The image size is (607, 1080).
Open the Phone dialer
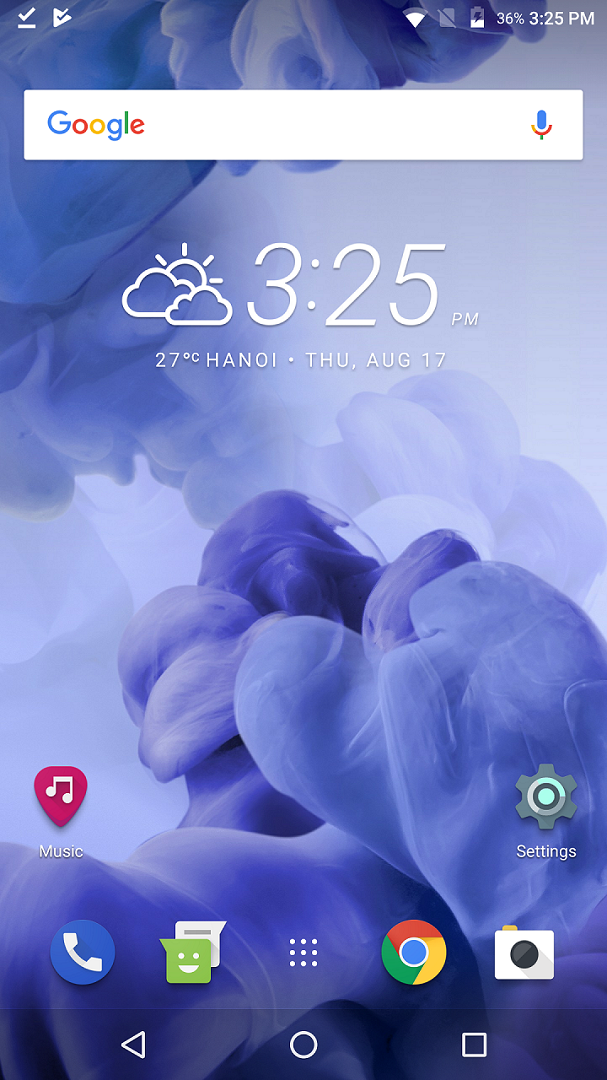(83, 952)
